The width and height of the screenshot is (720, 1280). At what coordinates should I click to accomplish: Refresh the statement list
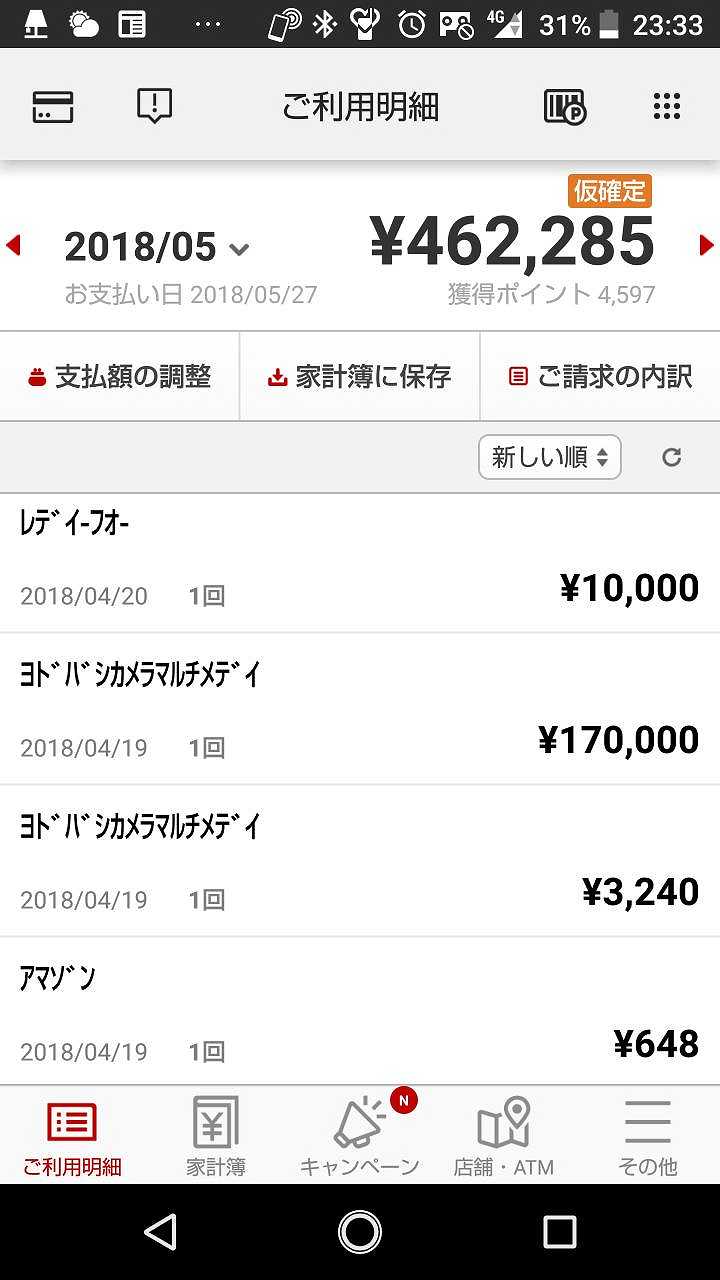(672, 458)
